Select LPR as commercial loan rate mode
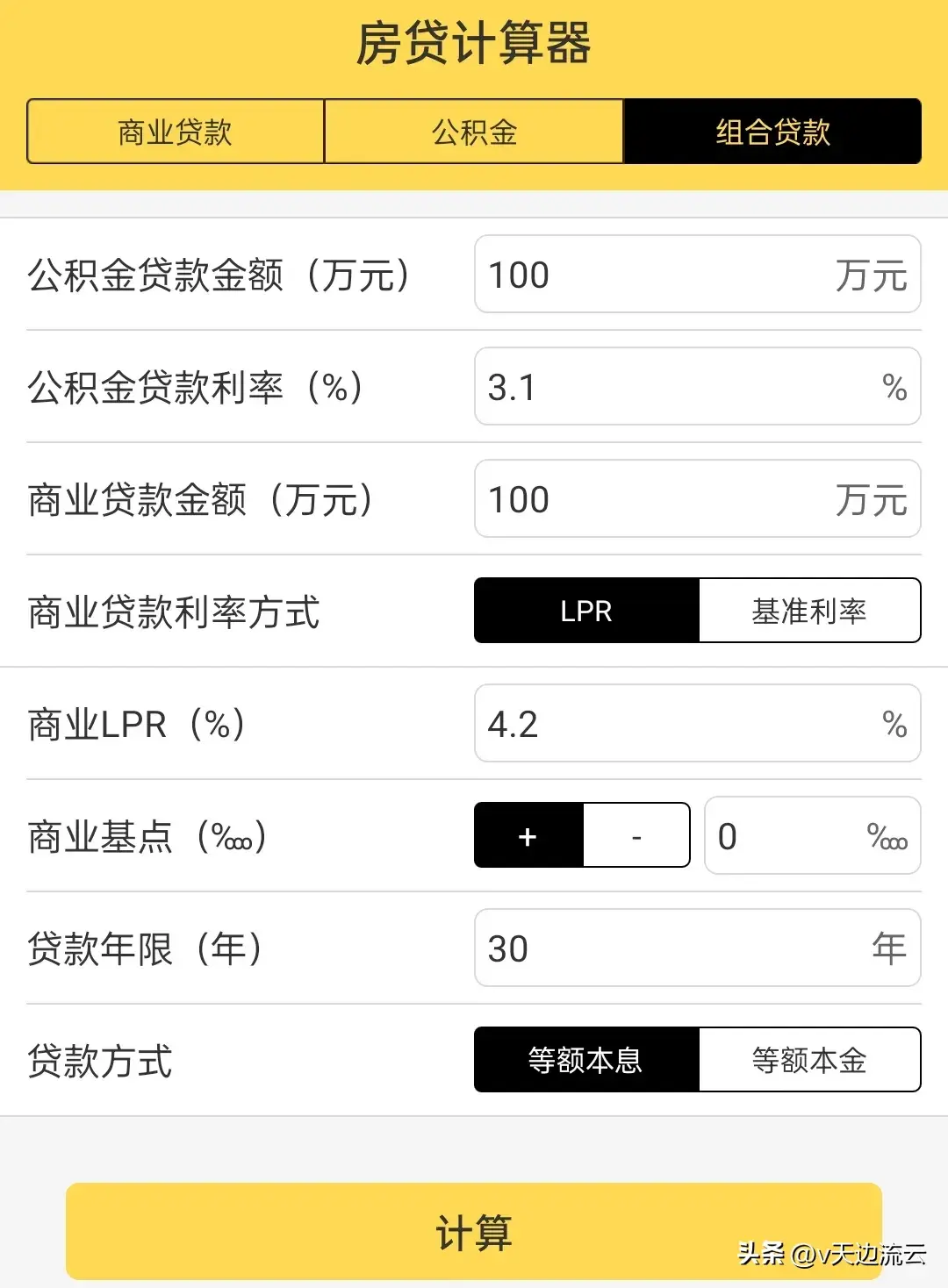The width and height of the screenshot is (948, 1288). click(x=585, y=611)
